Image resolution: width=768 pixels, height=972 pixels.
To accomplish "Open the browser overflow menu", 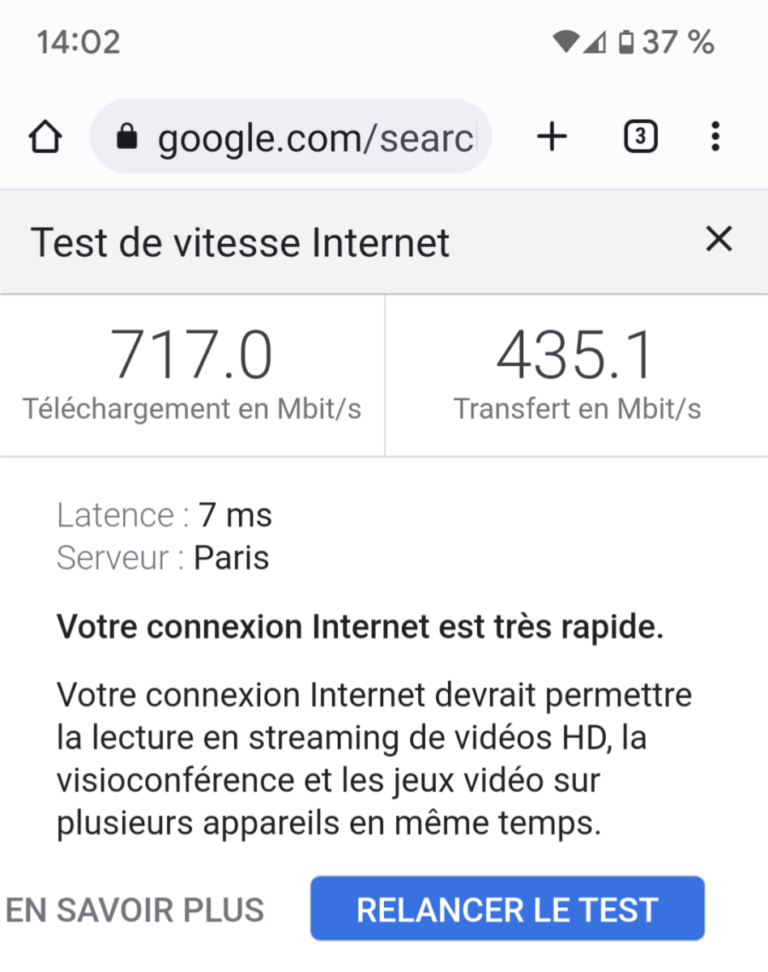I will 715,137.
